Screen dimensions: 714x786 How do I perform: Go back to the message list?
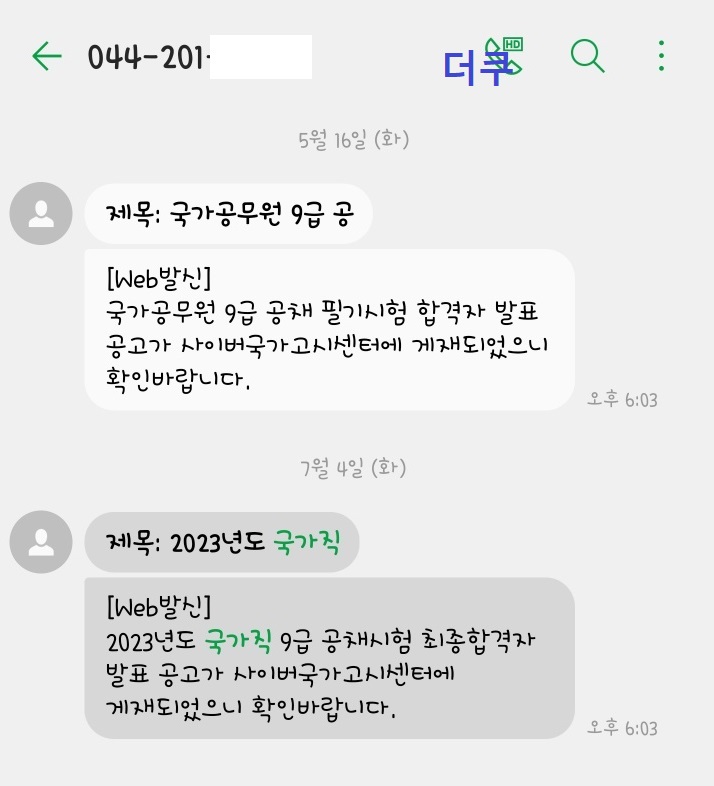pos(47,56)
